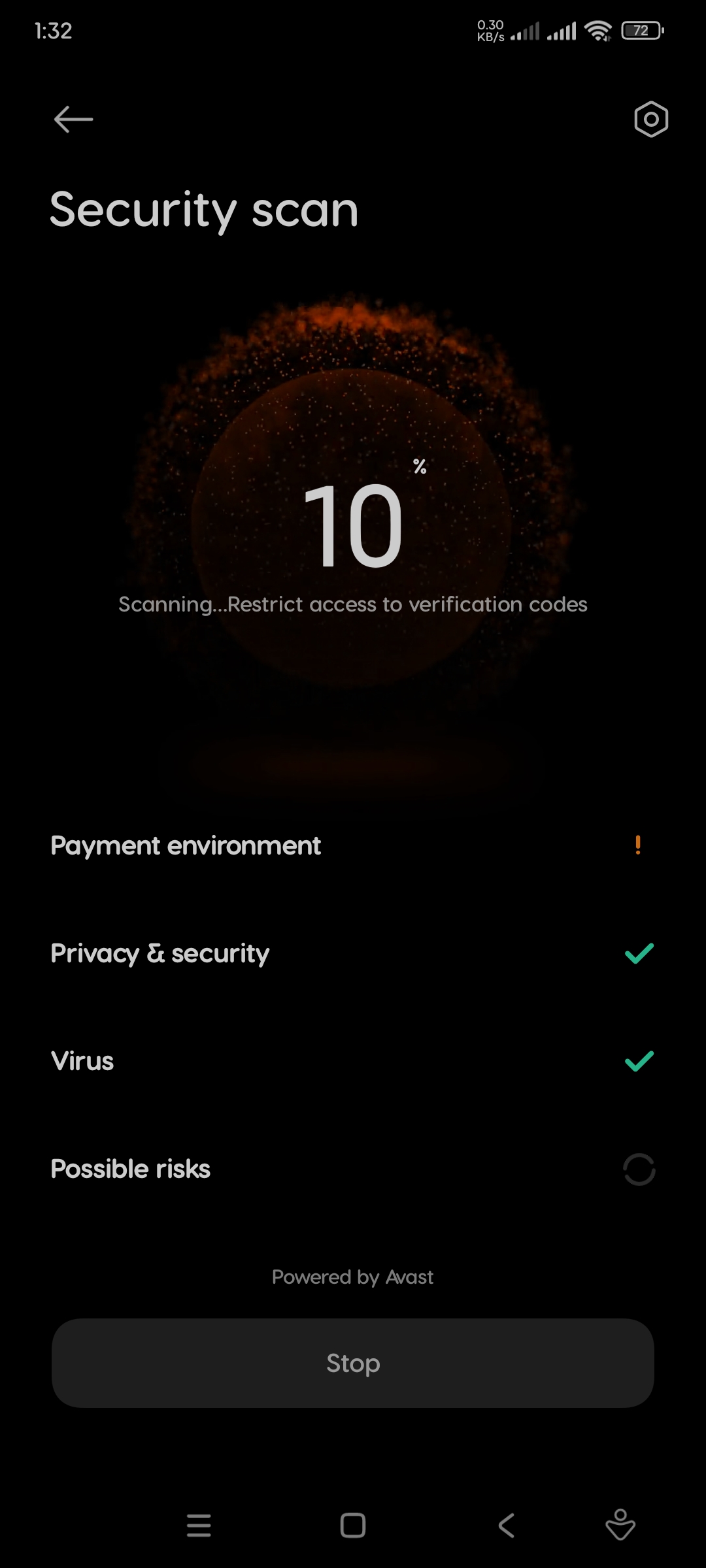Open the Payment environment row
Image resolution: width=706 pixels, height=1568 pixels.
[353, 845]
